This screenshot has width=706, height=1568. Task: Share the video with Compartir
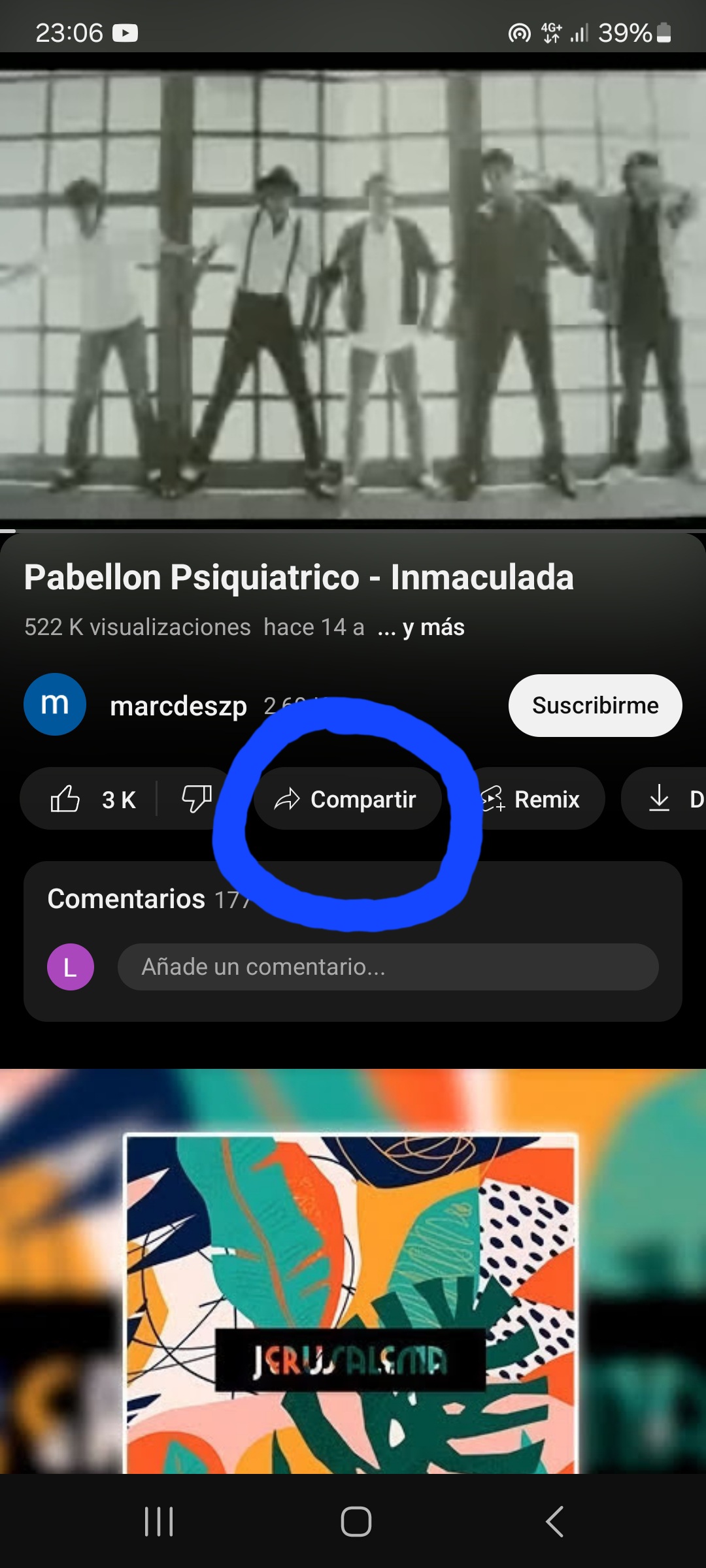pos(348,798)
